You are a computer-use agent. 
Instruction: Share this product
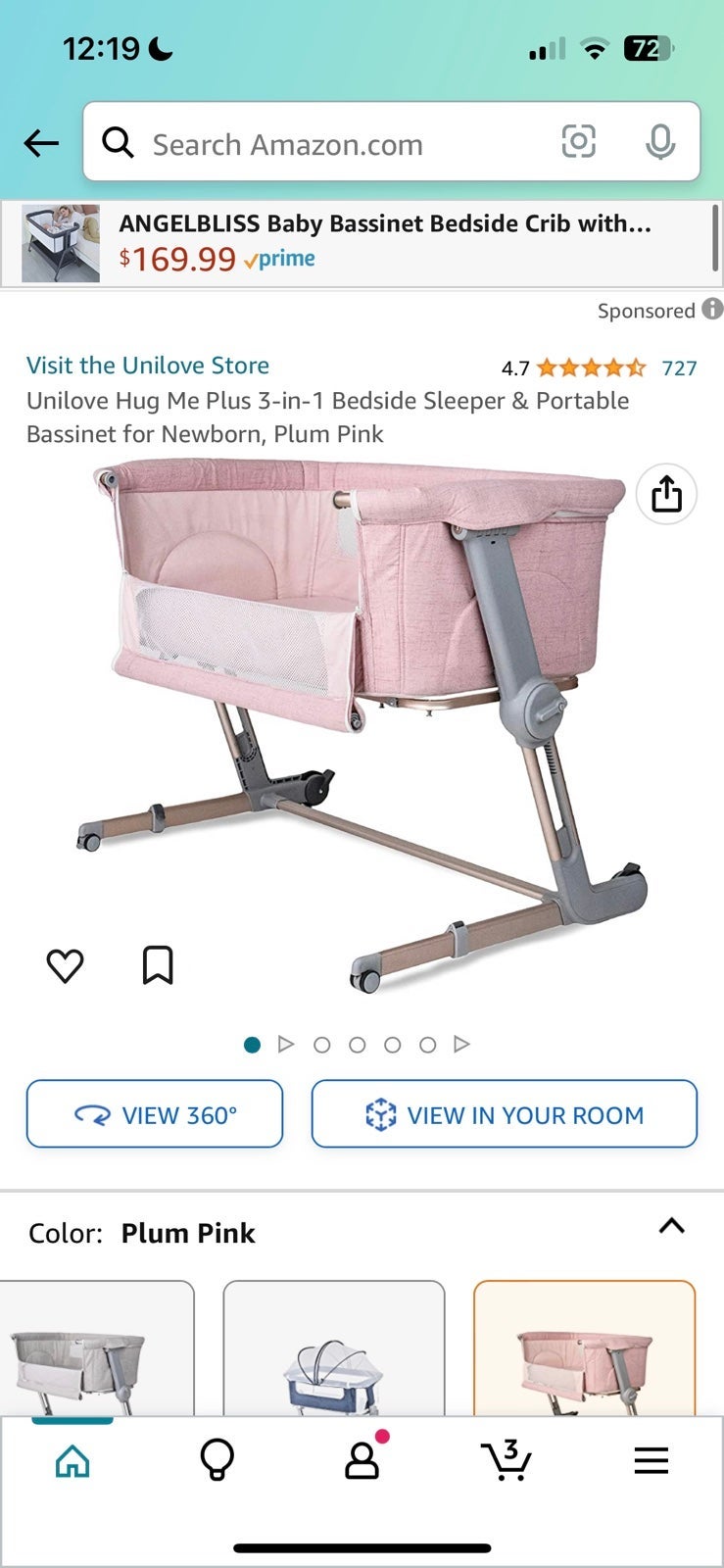666,494
